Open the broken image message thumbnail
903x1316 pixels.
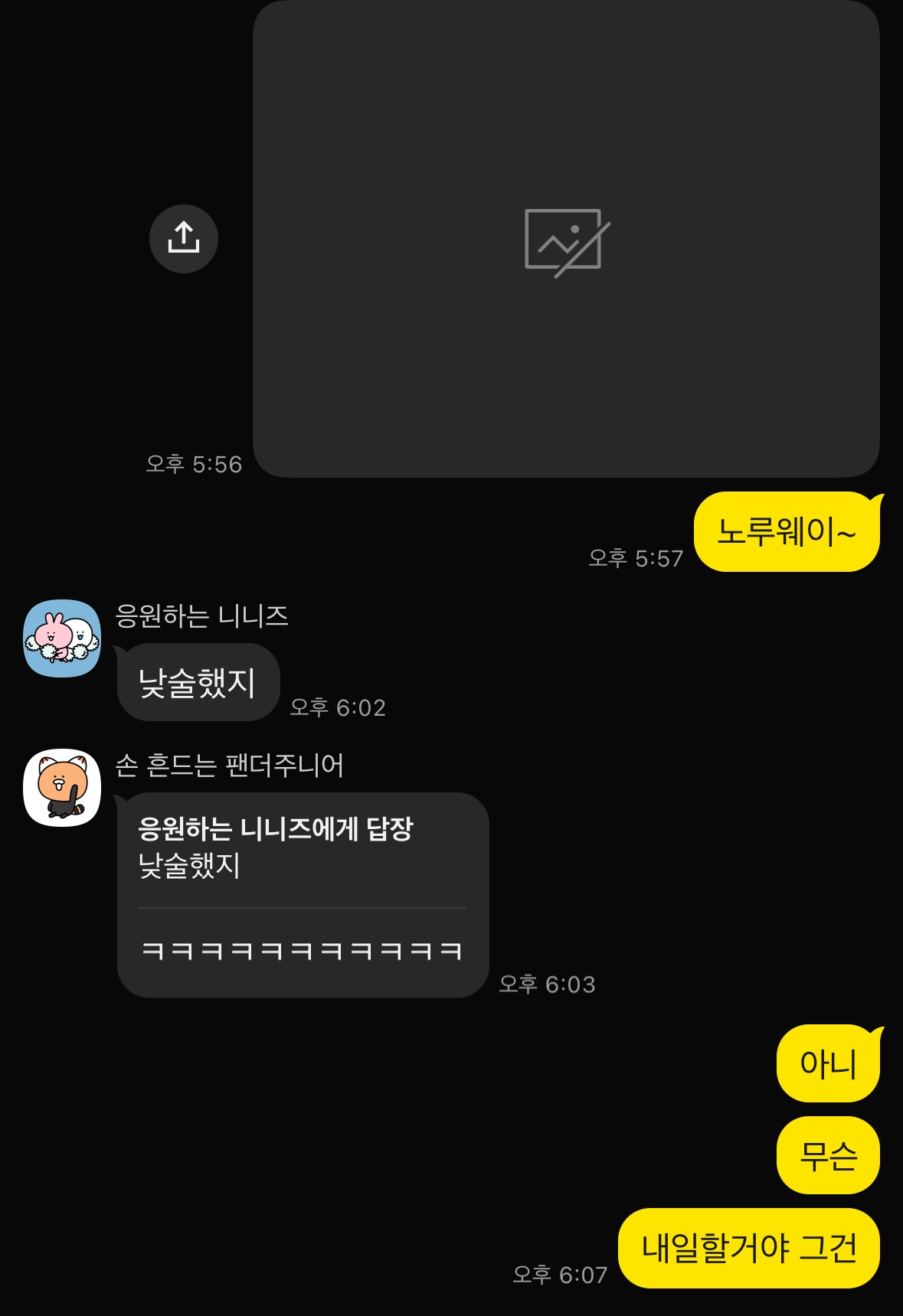tap(566, 239)
